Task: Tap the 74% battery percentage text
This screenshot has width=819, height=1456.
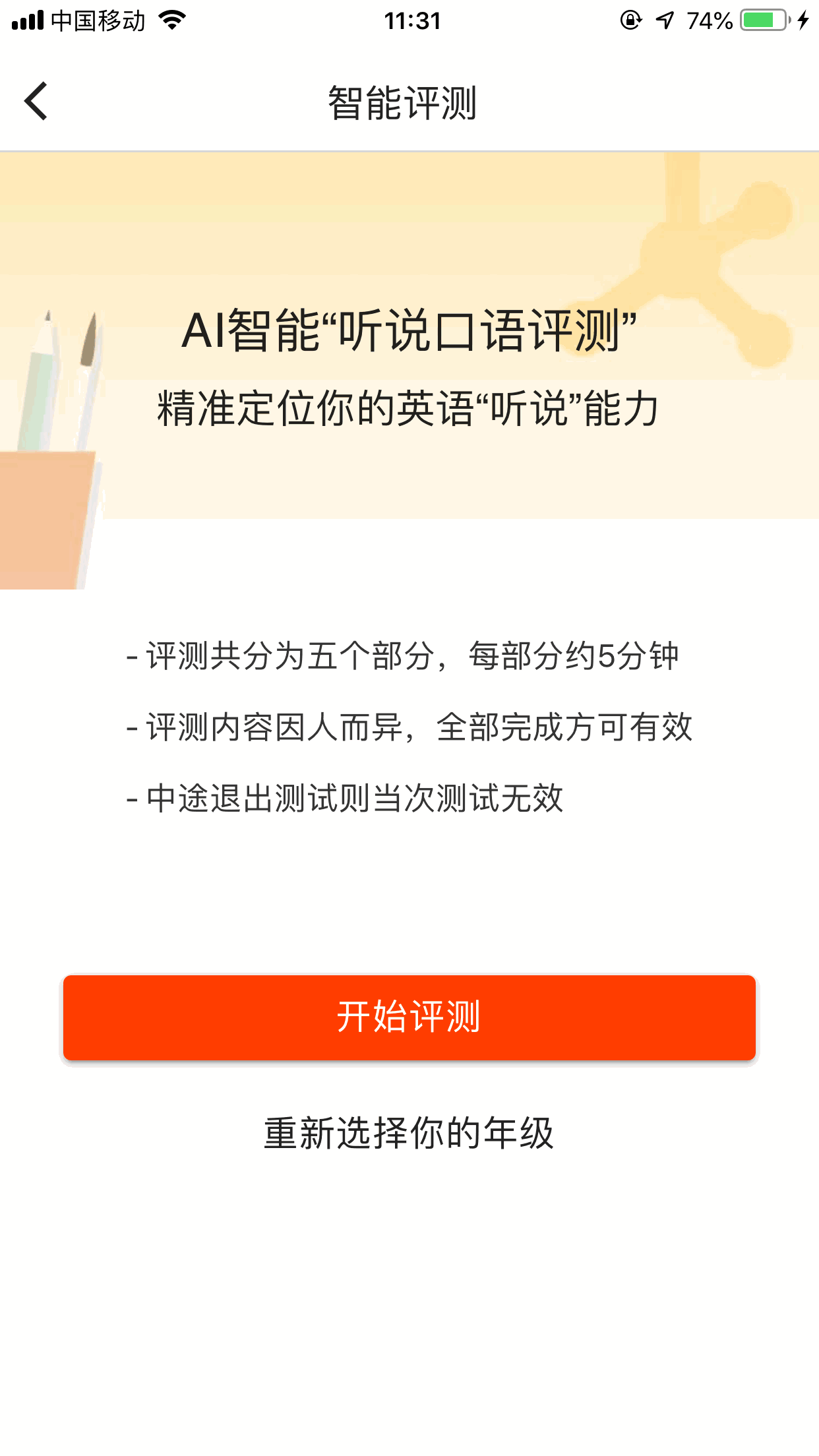Action: (x=709, y=20)
